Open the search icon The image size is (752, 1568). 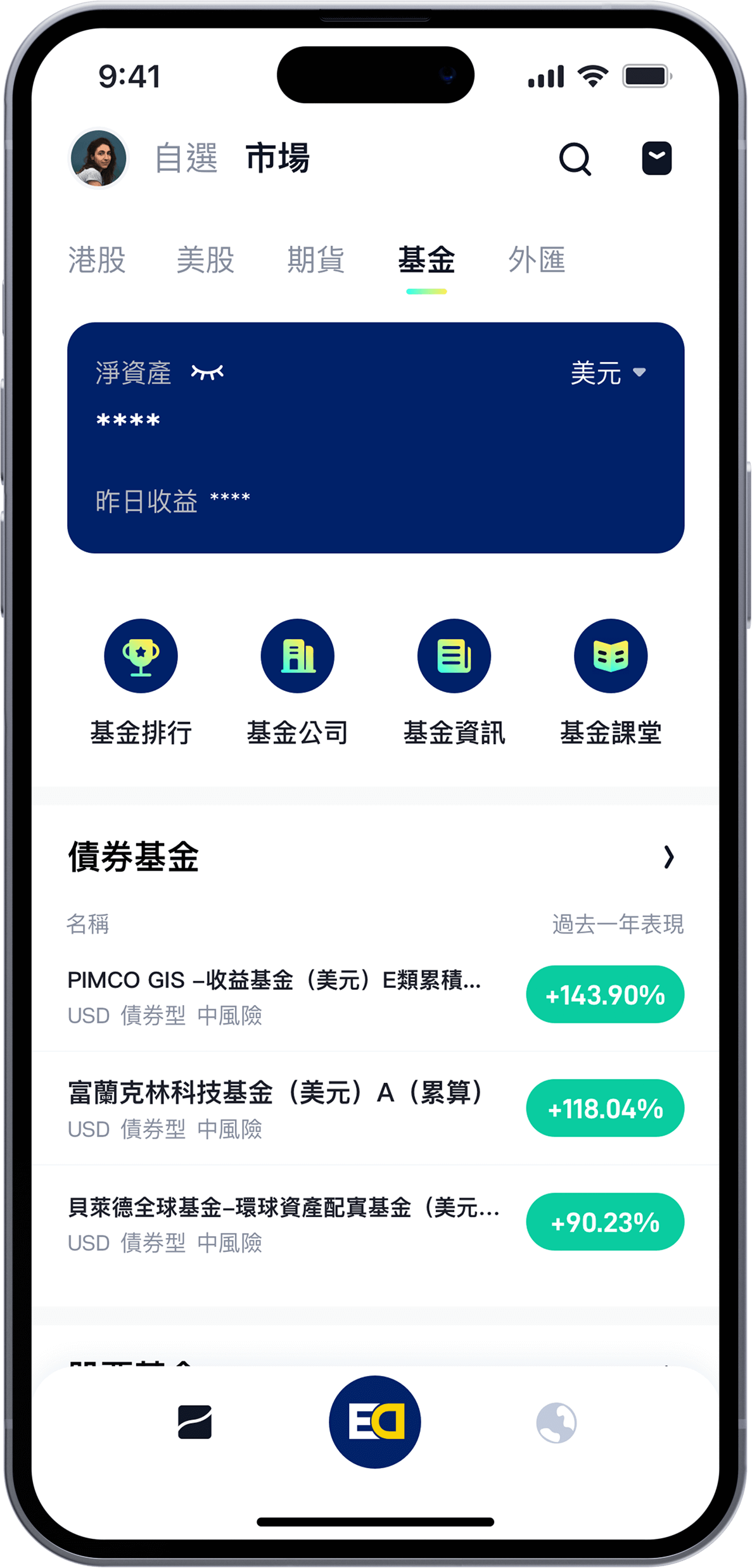[575, 158]
